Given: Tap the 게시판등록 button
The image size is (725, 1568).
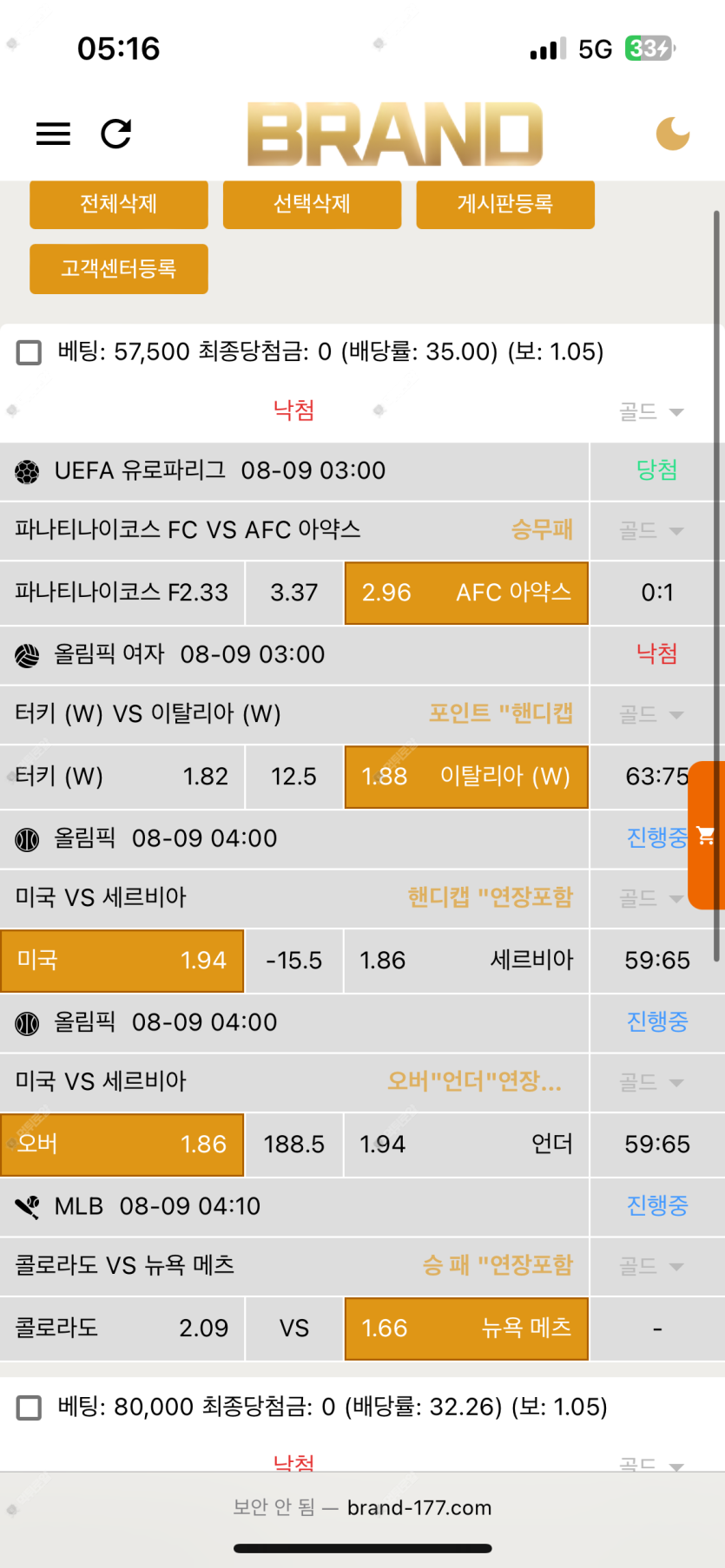Looking at the screenshot, I should click(505, 204).
